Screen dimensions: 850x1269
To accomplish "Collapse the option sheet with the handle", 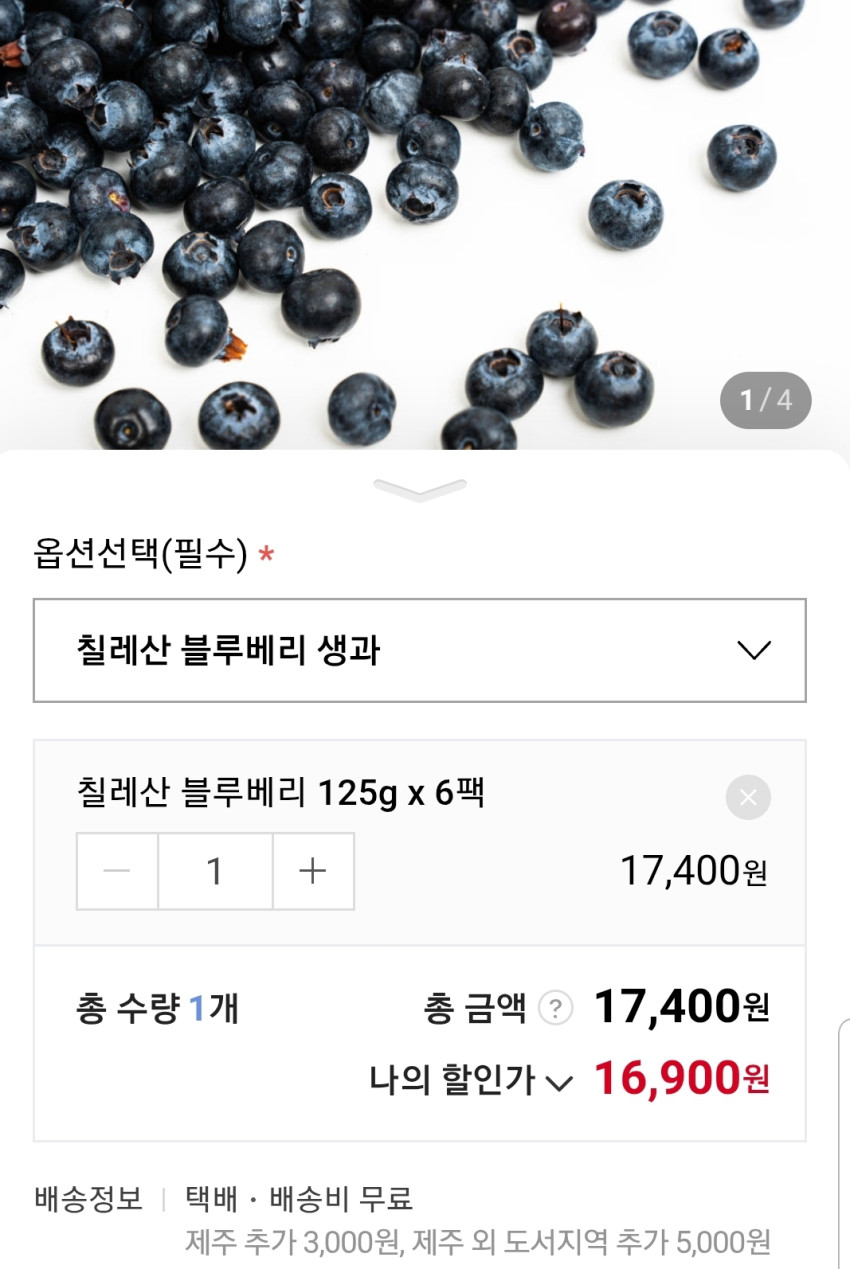I will click(420, 490).
